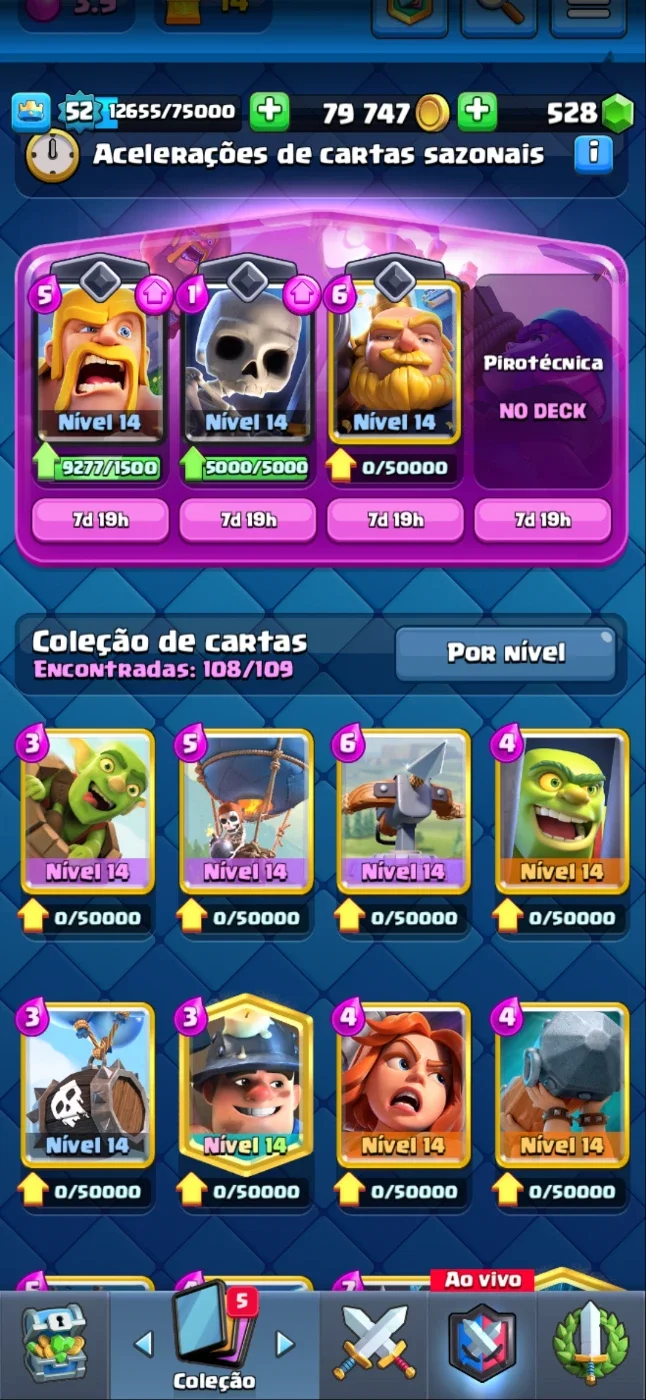Open the Valkyrie card
The height and width of the screenshot is (1400, 646).
tap(404, 1085)
